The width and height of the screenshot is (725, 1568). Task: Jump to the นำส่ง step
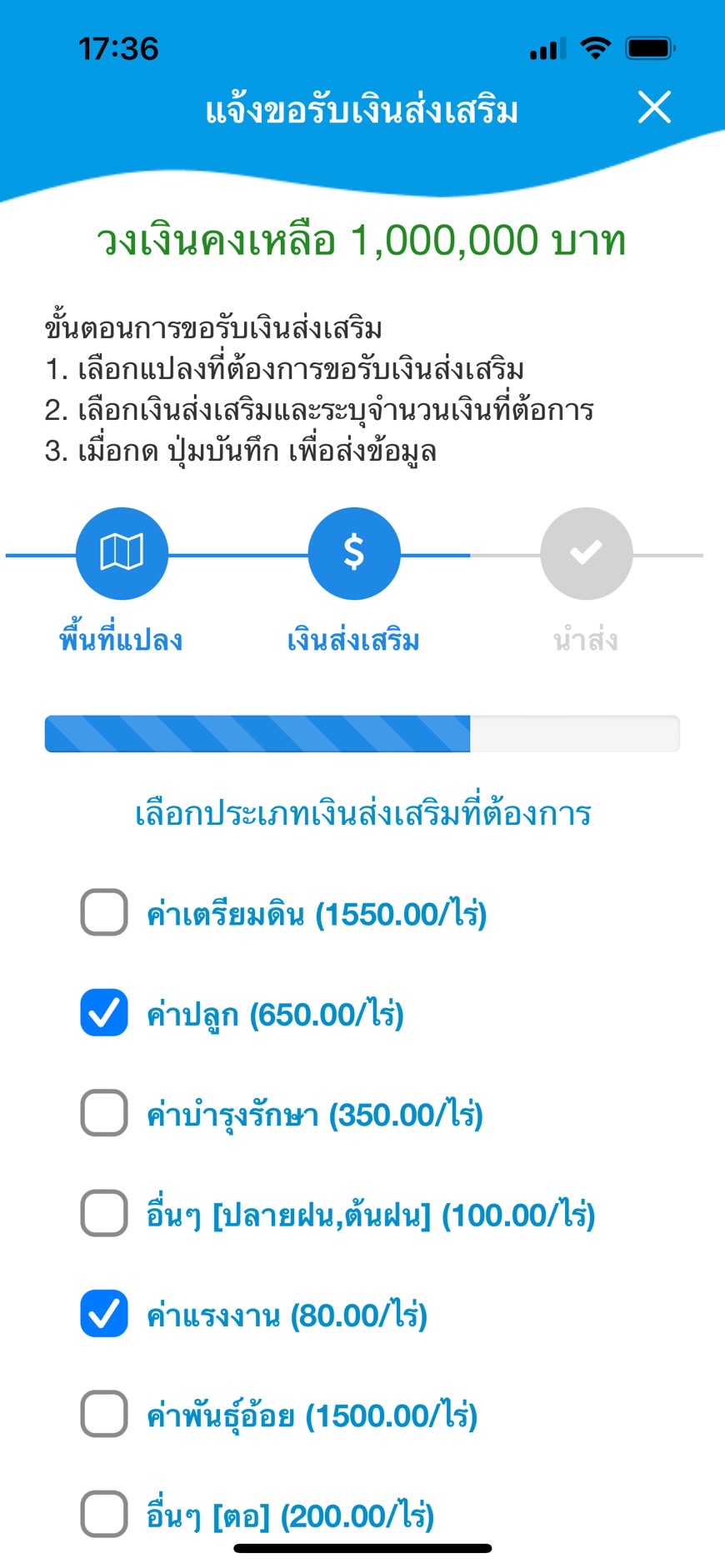(586, 553)
